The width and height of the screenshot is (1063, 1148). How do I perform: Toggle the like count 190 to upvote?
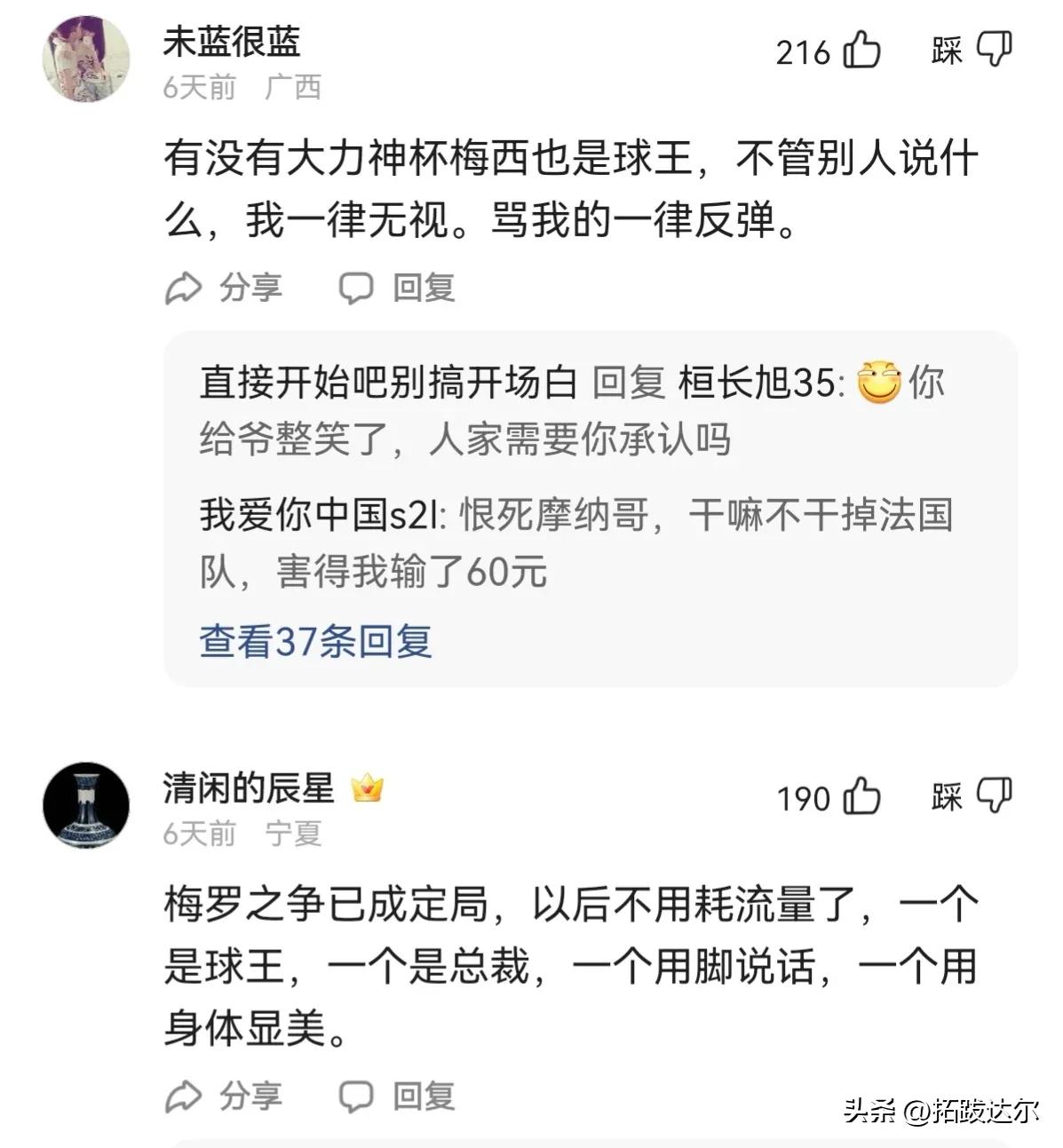point(805,797)
